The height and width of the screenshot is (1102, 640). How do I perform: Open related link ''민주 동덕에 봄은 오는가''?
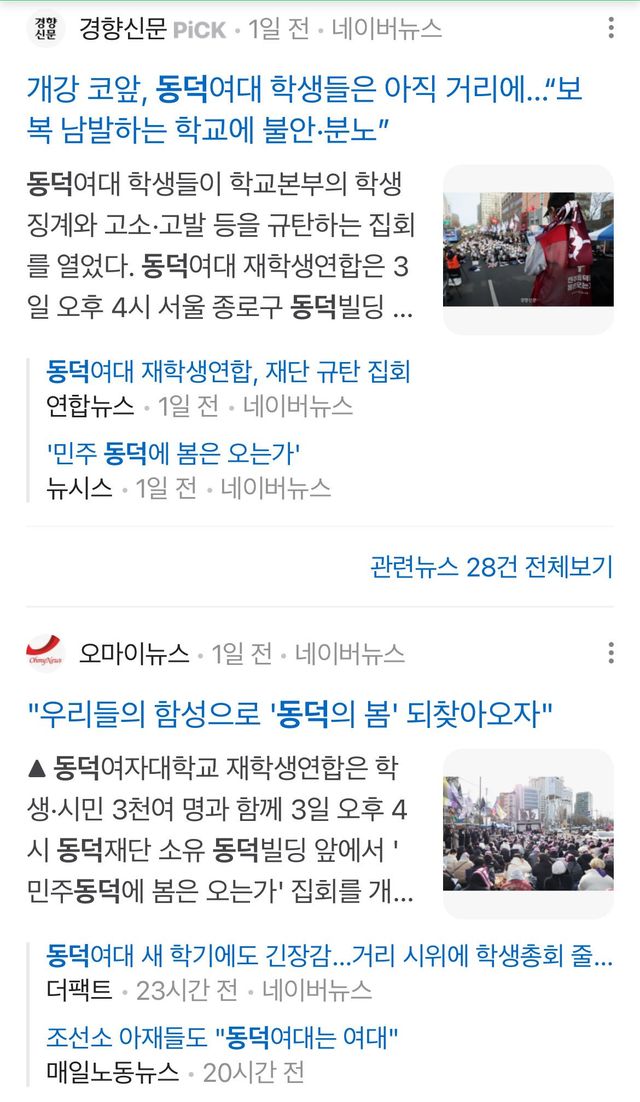click(174, 454)
